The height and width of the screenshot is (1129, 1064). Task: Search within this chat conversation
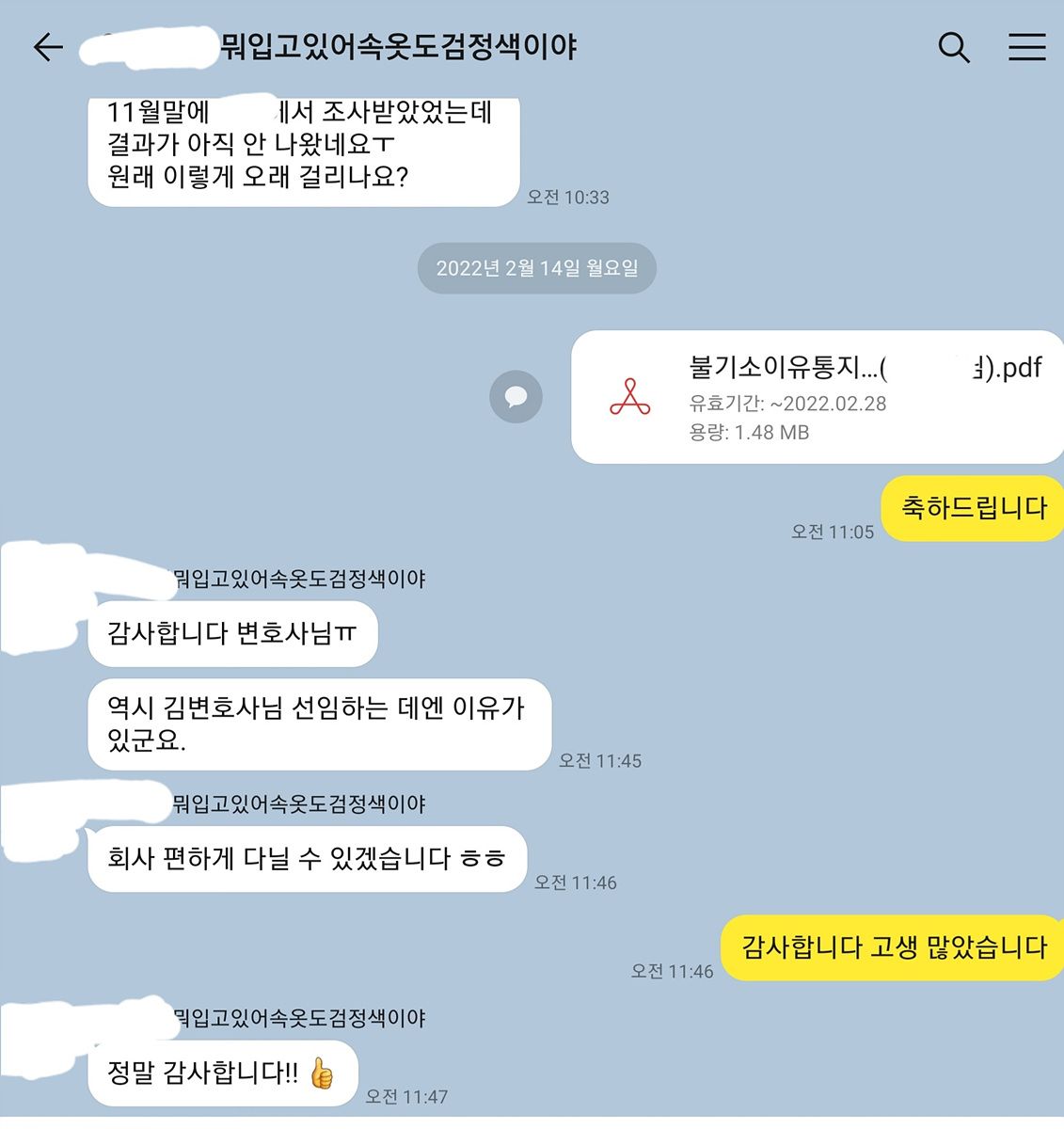pyautogui.click(x=953, y=47)
